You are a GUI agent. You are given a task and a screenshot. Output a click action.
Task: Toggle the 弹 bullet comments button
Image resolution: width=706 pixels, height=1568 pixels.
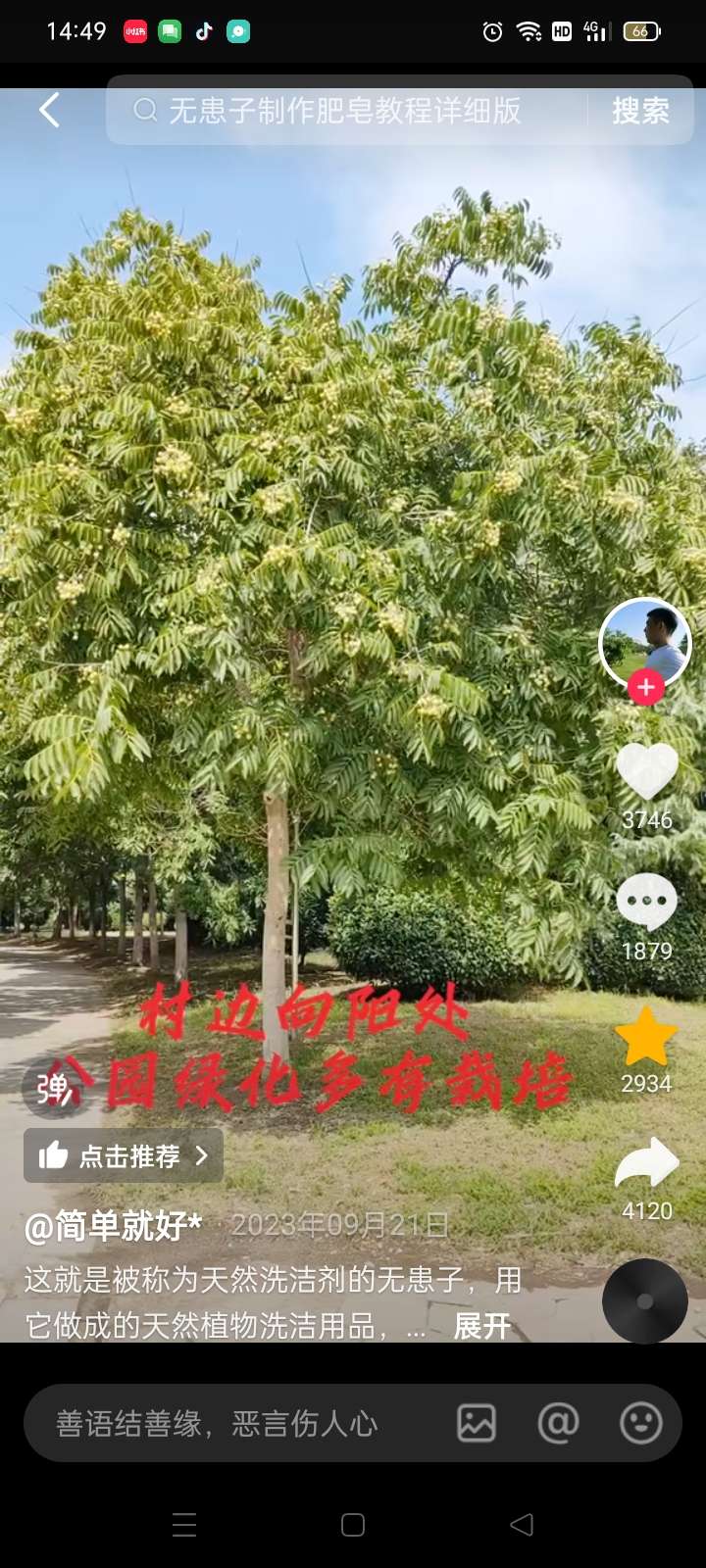pyautogui.click(x=51, y=1088)
